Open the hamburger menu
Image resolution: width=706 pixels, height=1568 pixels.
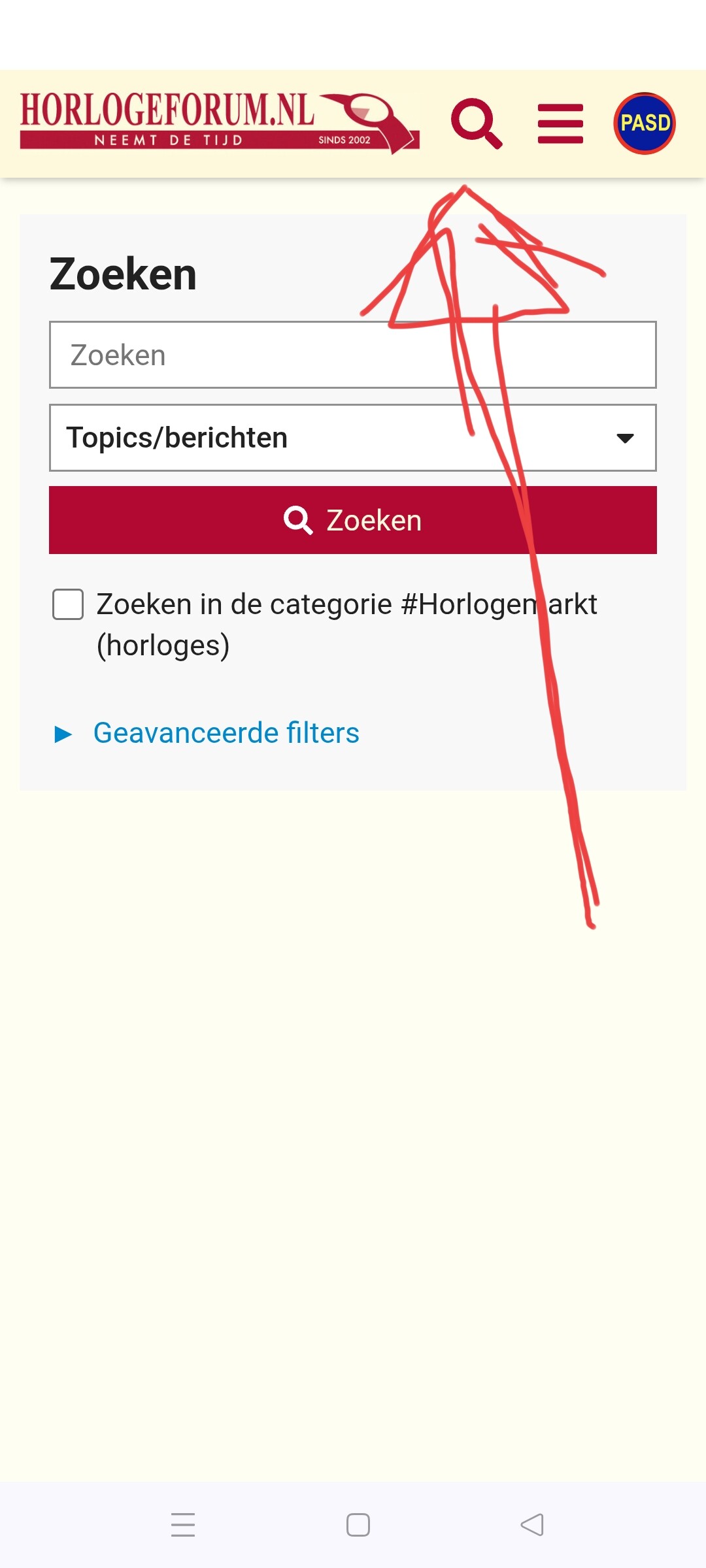click(x=560, y=123)
